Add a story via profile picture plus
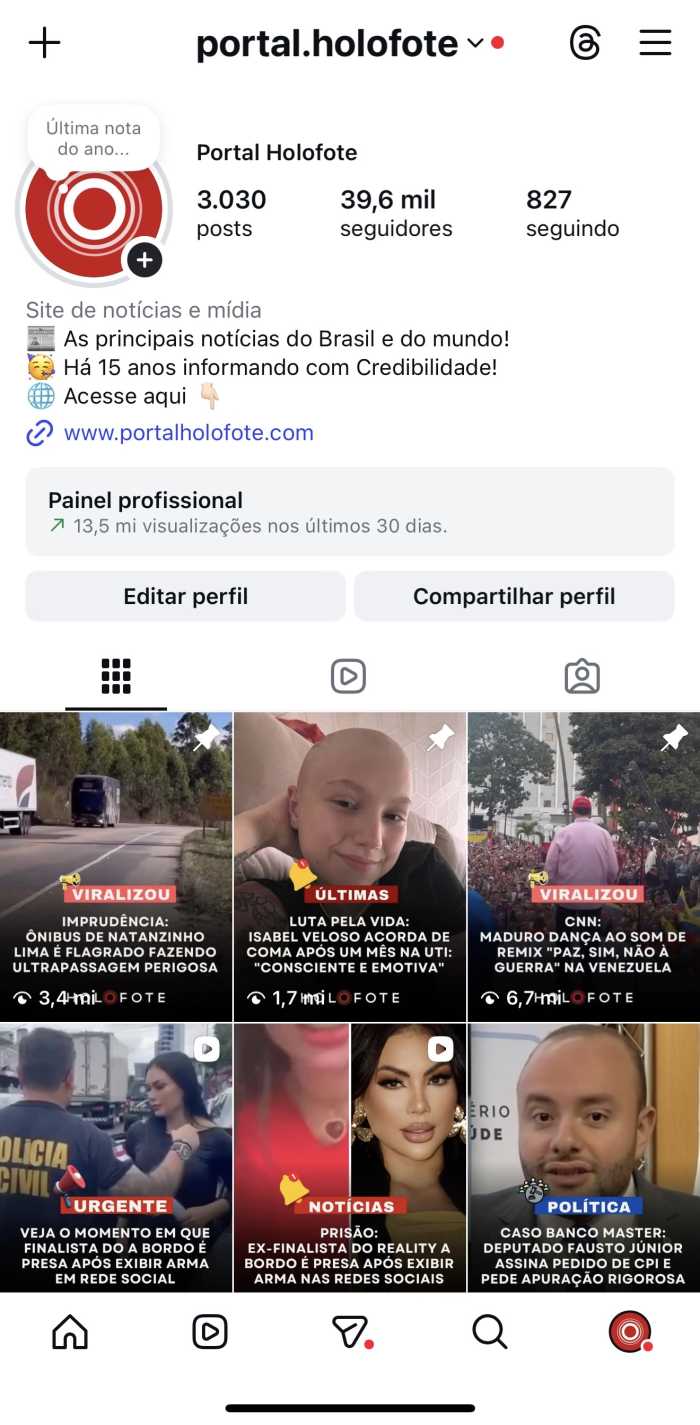Image resolution: width=700 pixels, height=1425 pixels. 145,260
